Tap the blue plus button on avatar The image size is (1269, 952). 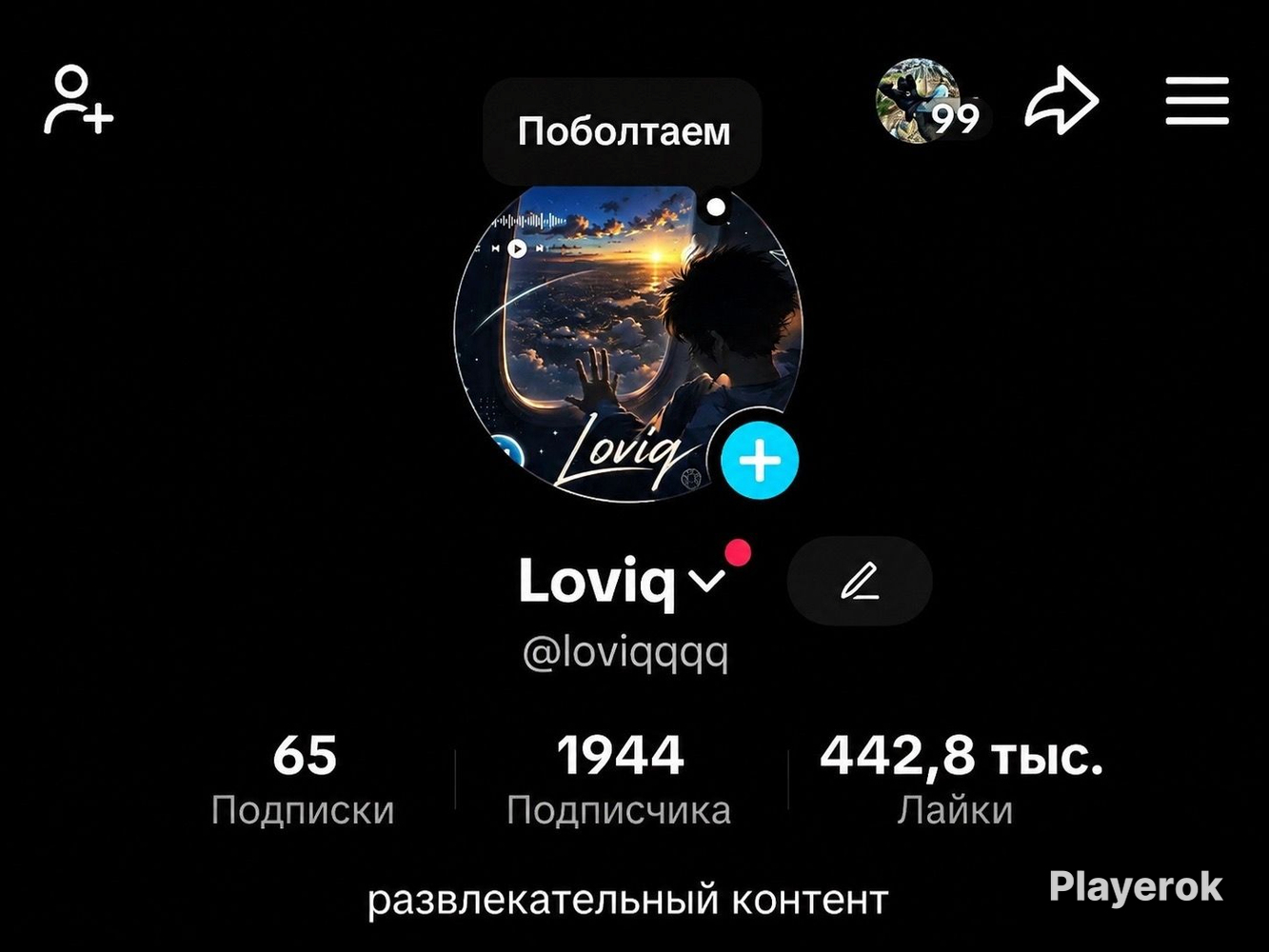pos(759,461)
